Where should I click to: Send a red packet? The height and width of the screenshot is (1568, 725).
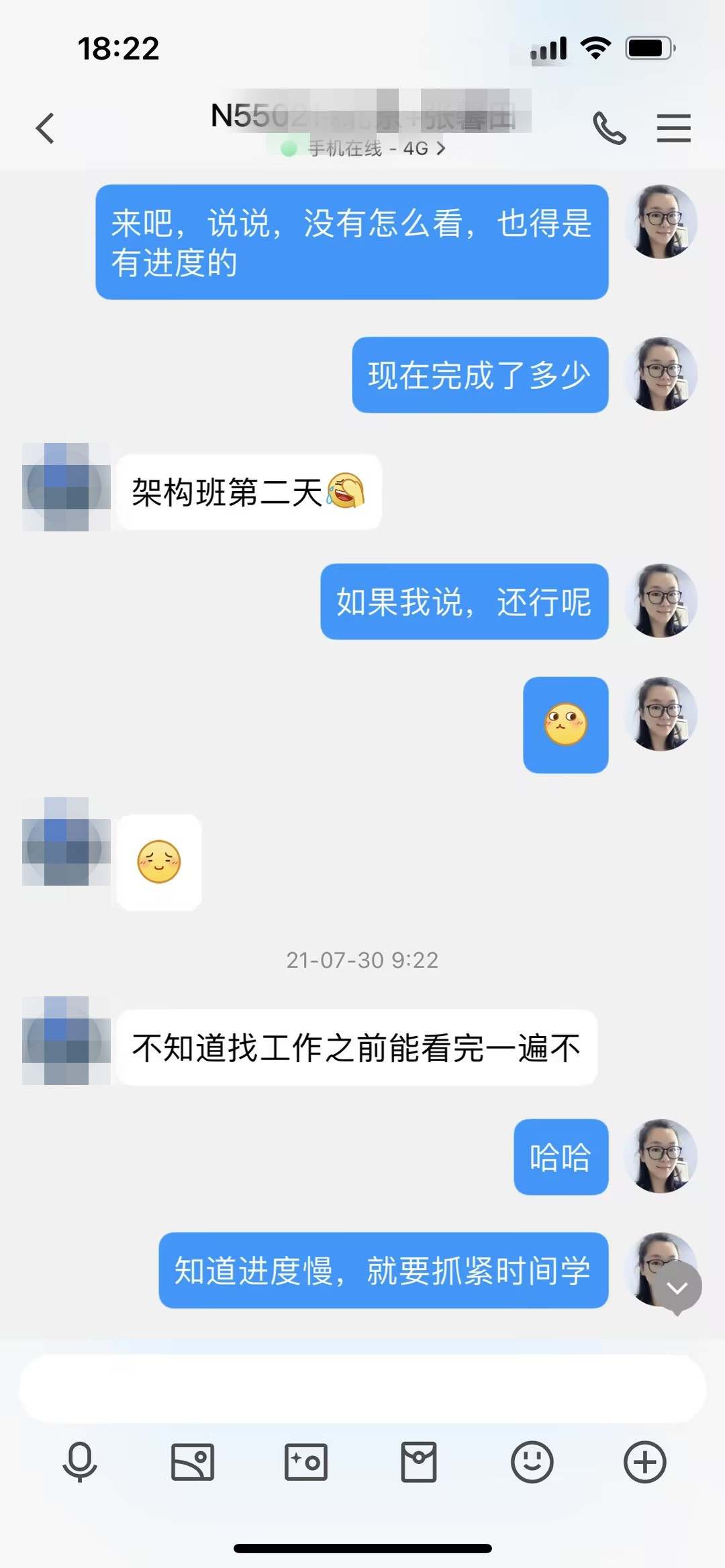[x=419, y=1462]
